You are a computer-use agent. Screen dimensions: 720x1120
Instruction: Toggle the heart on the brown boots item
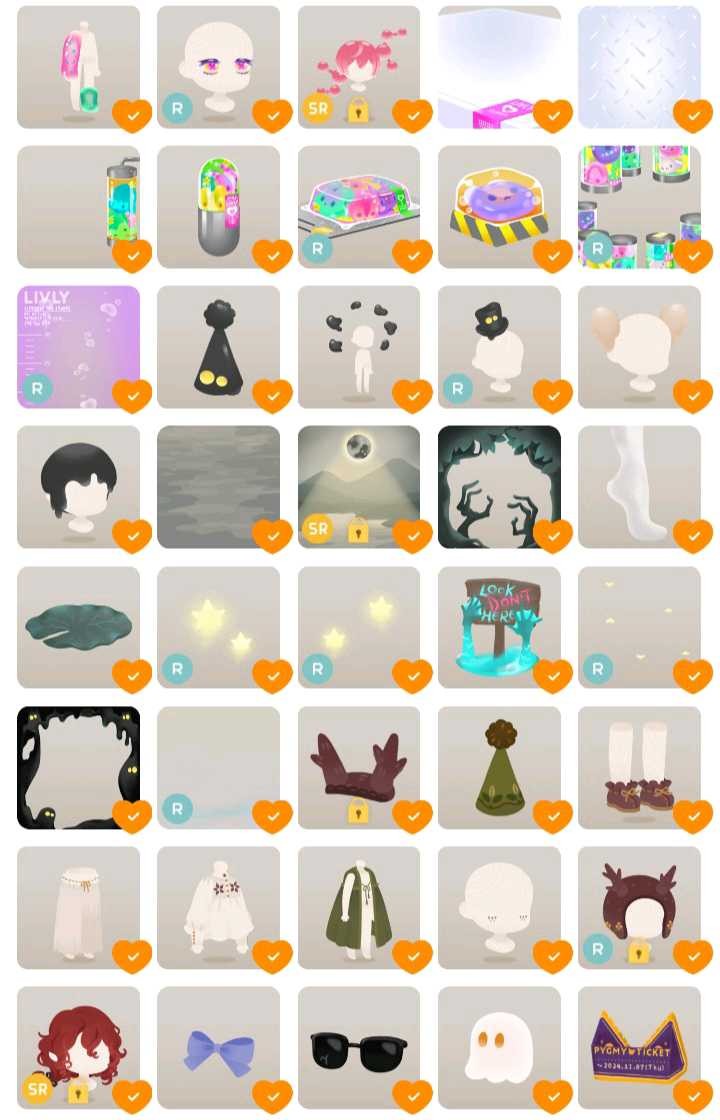(692, 816)
